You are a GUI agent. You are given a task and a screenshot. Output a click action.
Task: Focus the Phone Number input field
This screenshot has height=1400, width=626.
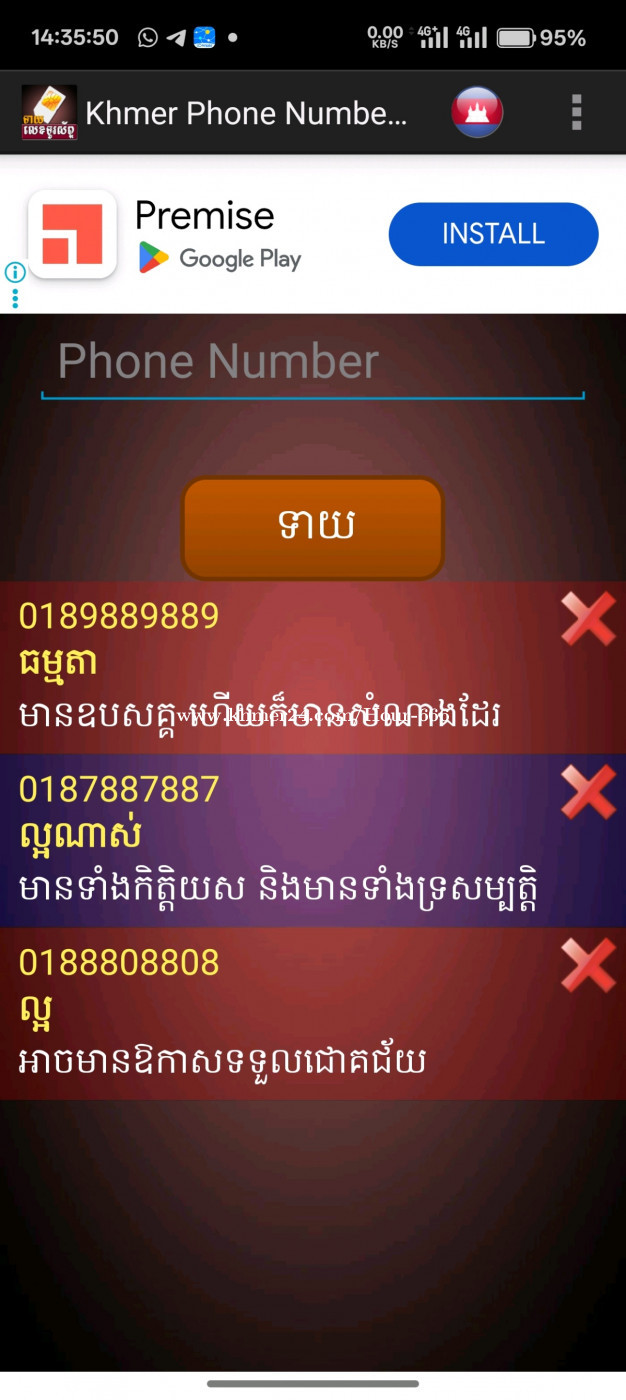(312, 364)
